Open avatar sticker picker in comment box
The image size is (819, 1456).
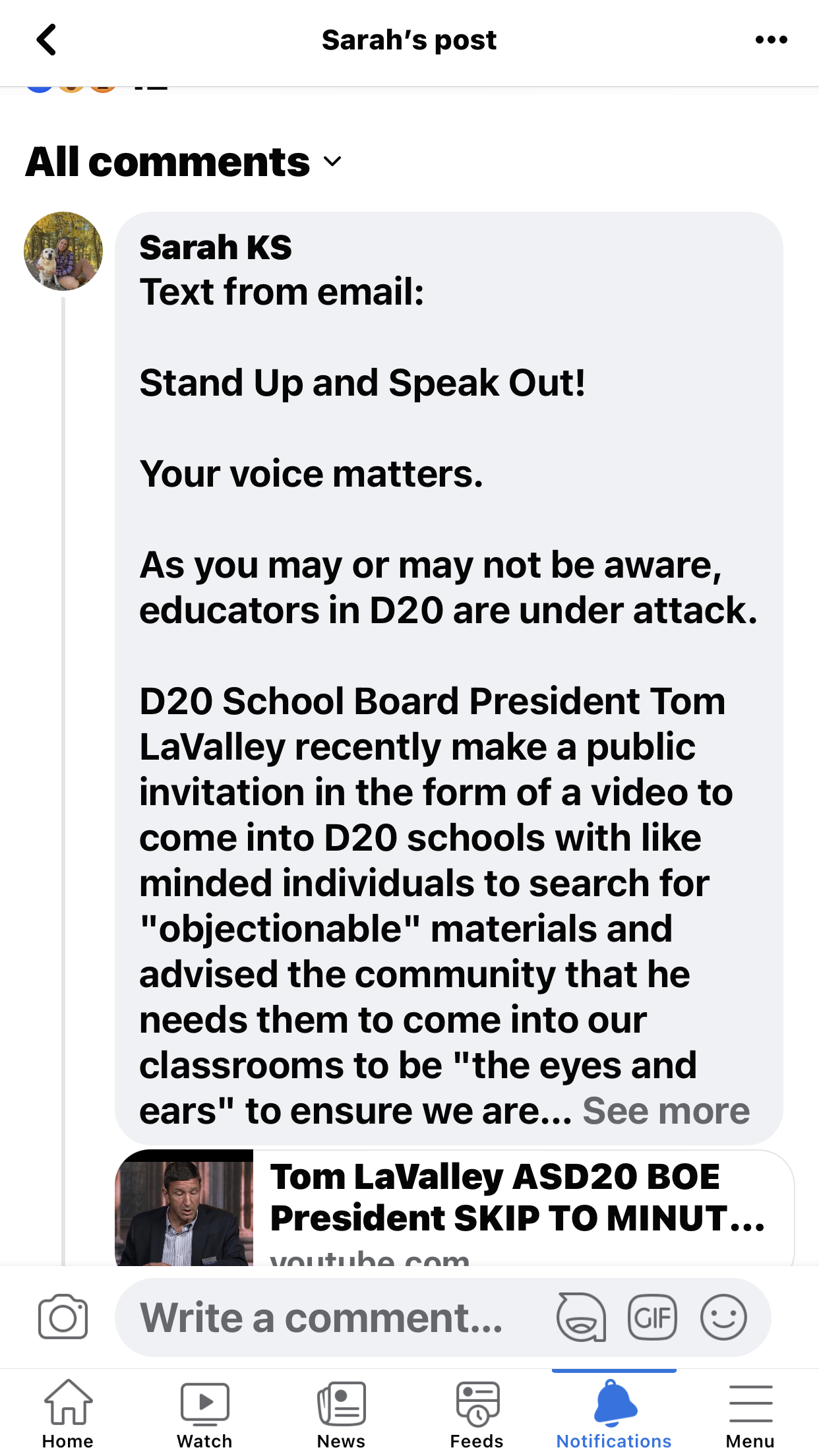click(x=581, y=1318)
